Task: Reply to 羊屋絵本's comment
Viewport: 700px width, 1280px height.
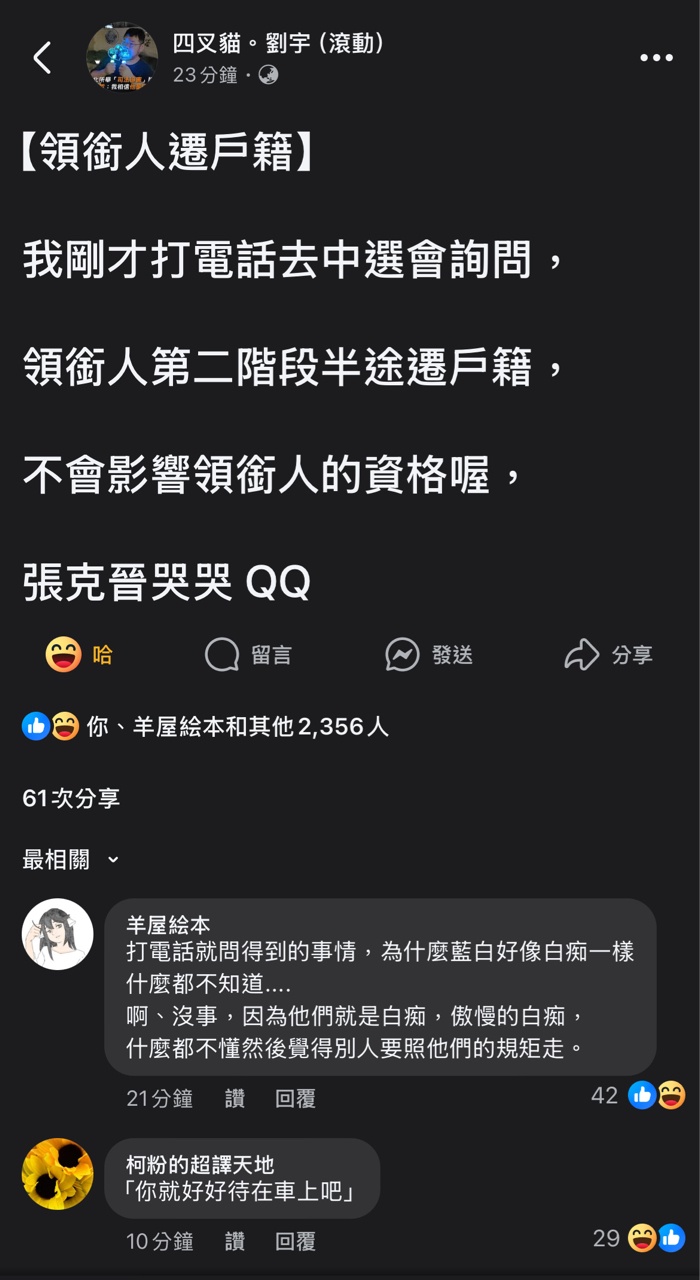Action: tap(295, 1098)
